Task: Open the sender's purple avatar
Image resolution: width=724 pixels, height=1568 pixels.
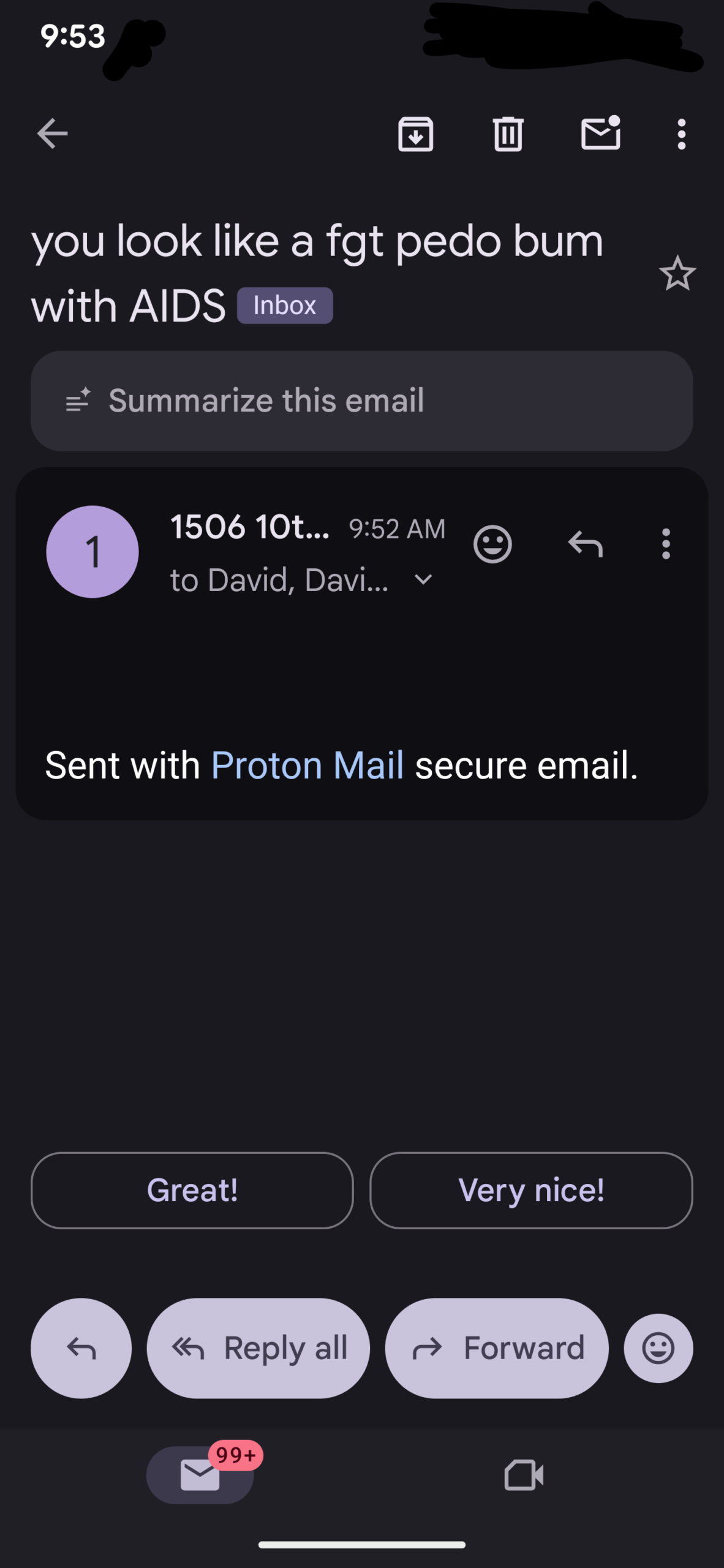Action: tap(92, 551)
